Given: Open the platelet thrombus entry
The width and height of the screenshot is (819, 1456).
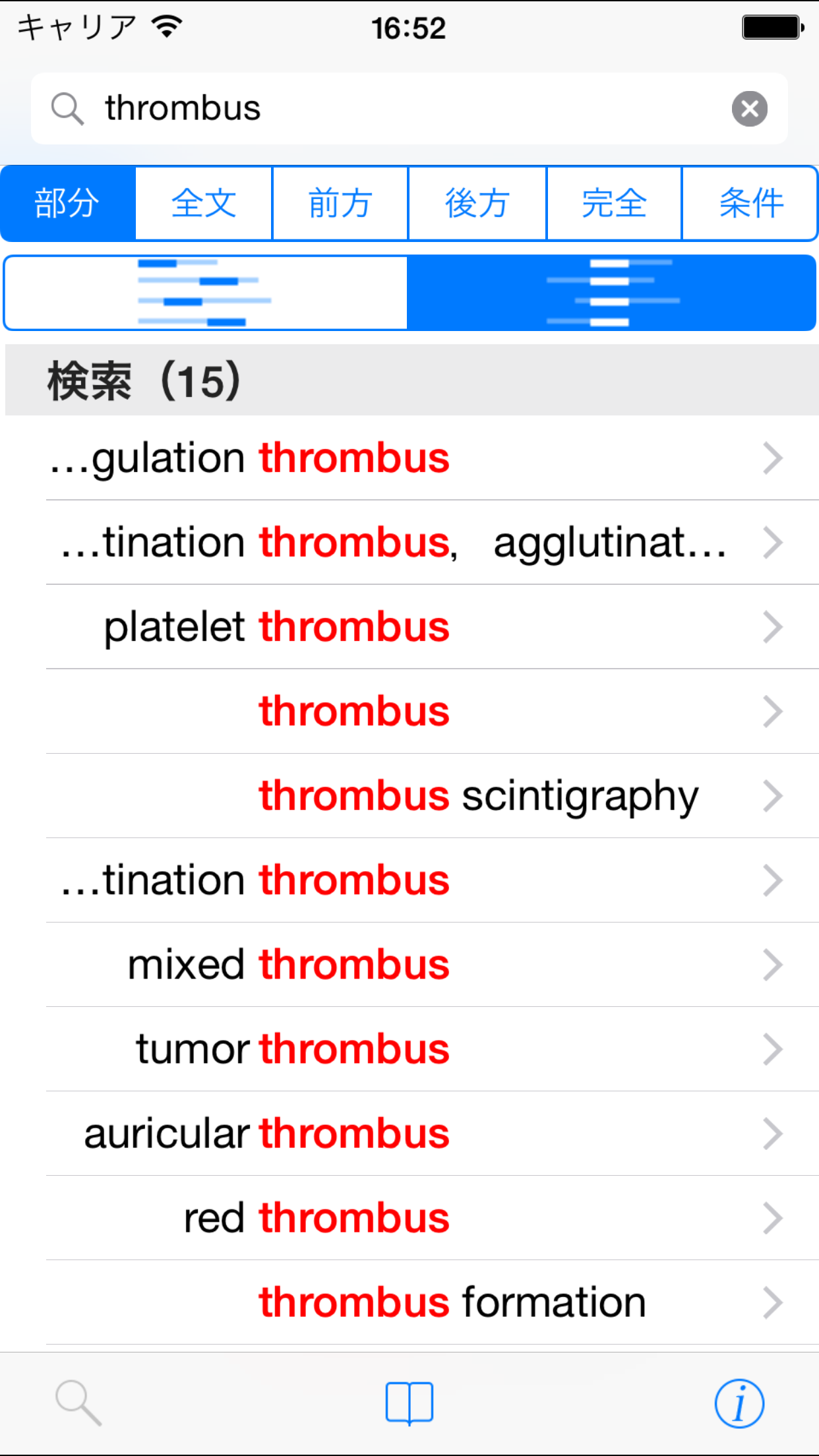Looking at the screenshot, I should 409,626.
